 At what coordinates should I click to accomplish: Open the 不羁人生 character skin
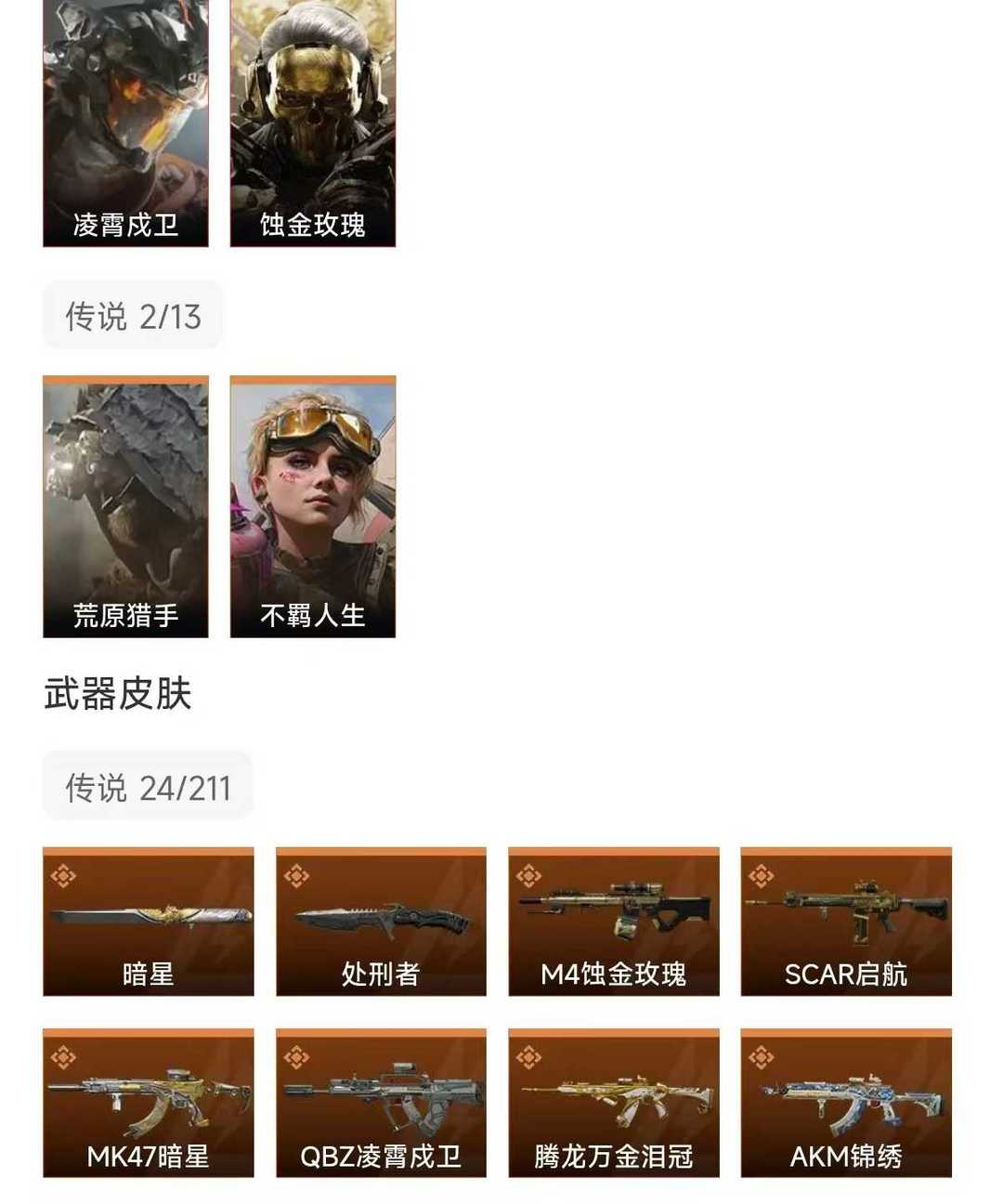[x=313, y=502]
